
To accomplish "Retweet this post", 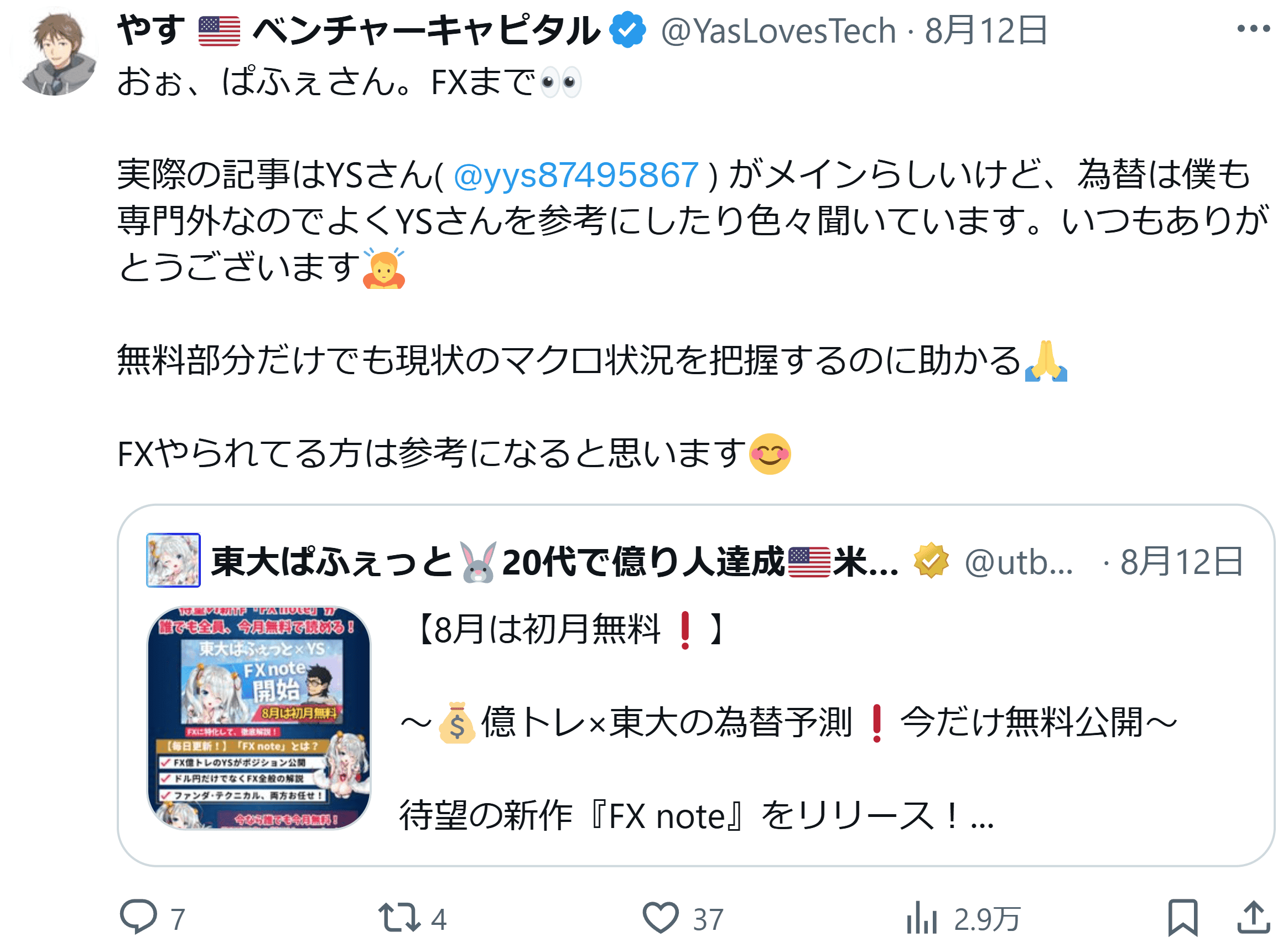I will pos(399,918).
